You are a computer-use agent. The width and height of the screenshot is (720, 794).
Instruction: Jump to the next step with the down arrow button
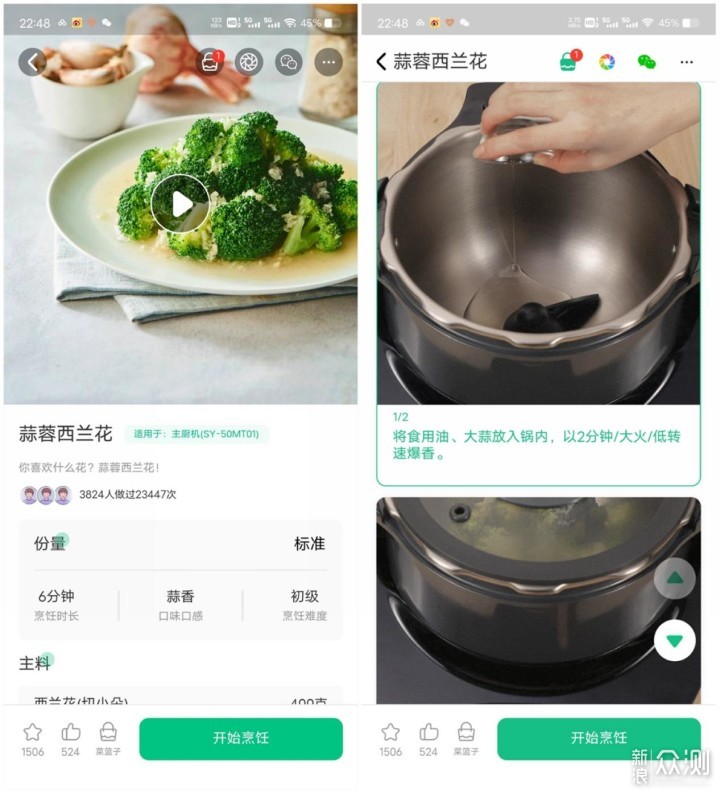pos(674,641)
